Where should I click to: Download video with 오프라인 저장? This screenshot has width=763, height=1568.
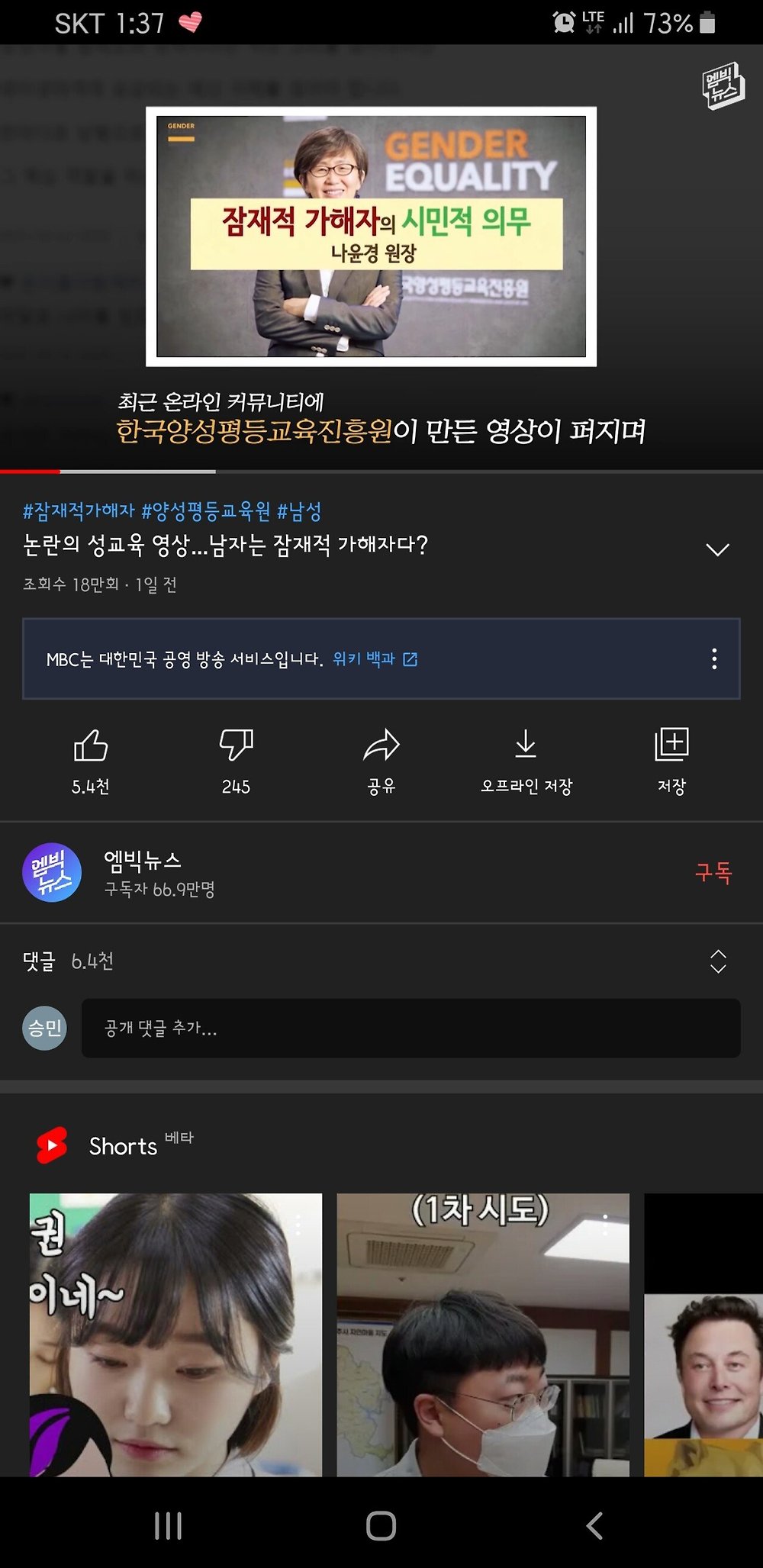pos(526,747)
